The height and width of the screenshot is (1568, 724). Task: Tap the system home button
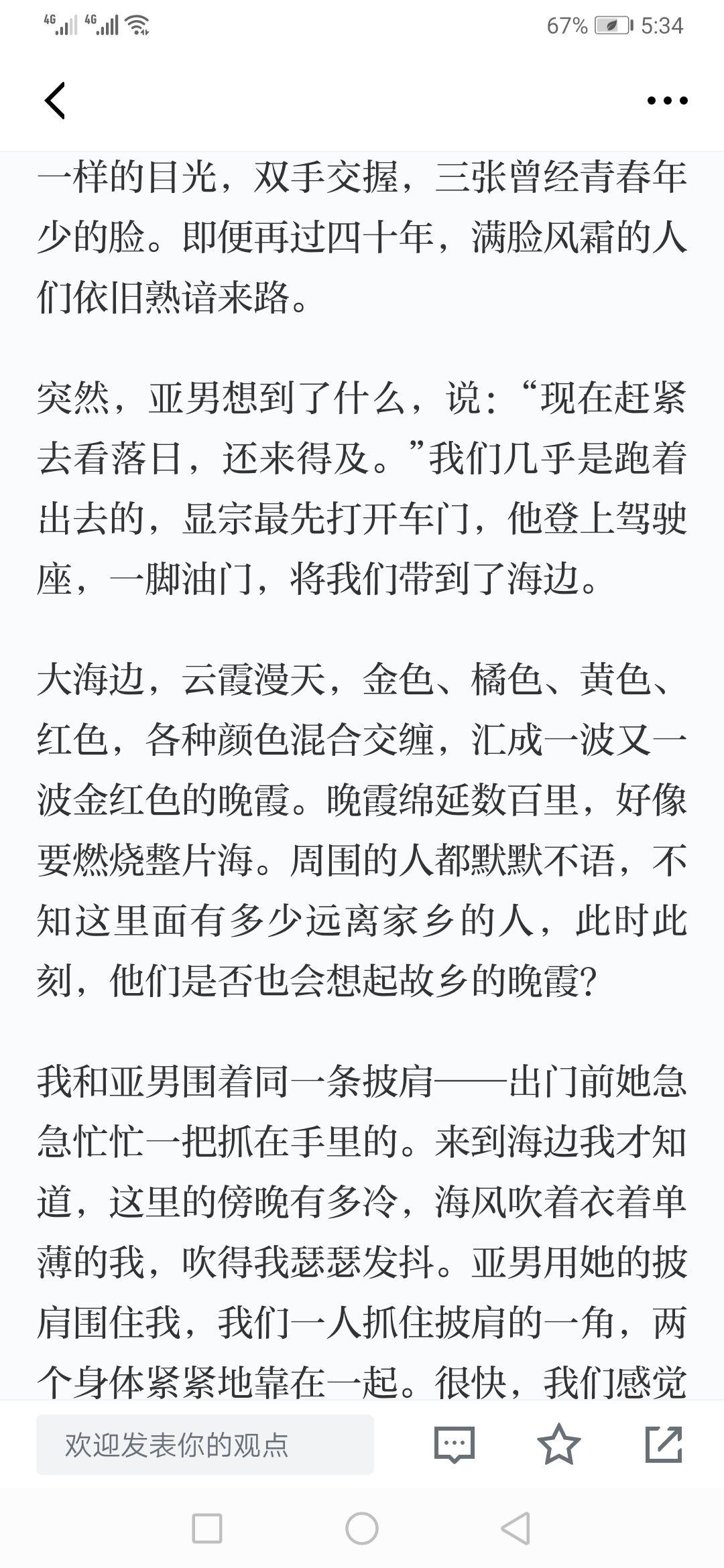[362, 1528]
